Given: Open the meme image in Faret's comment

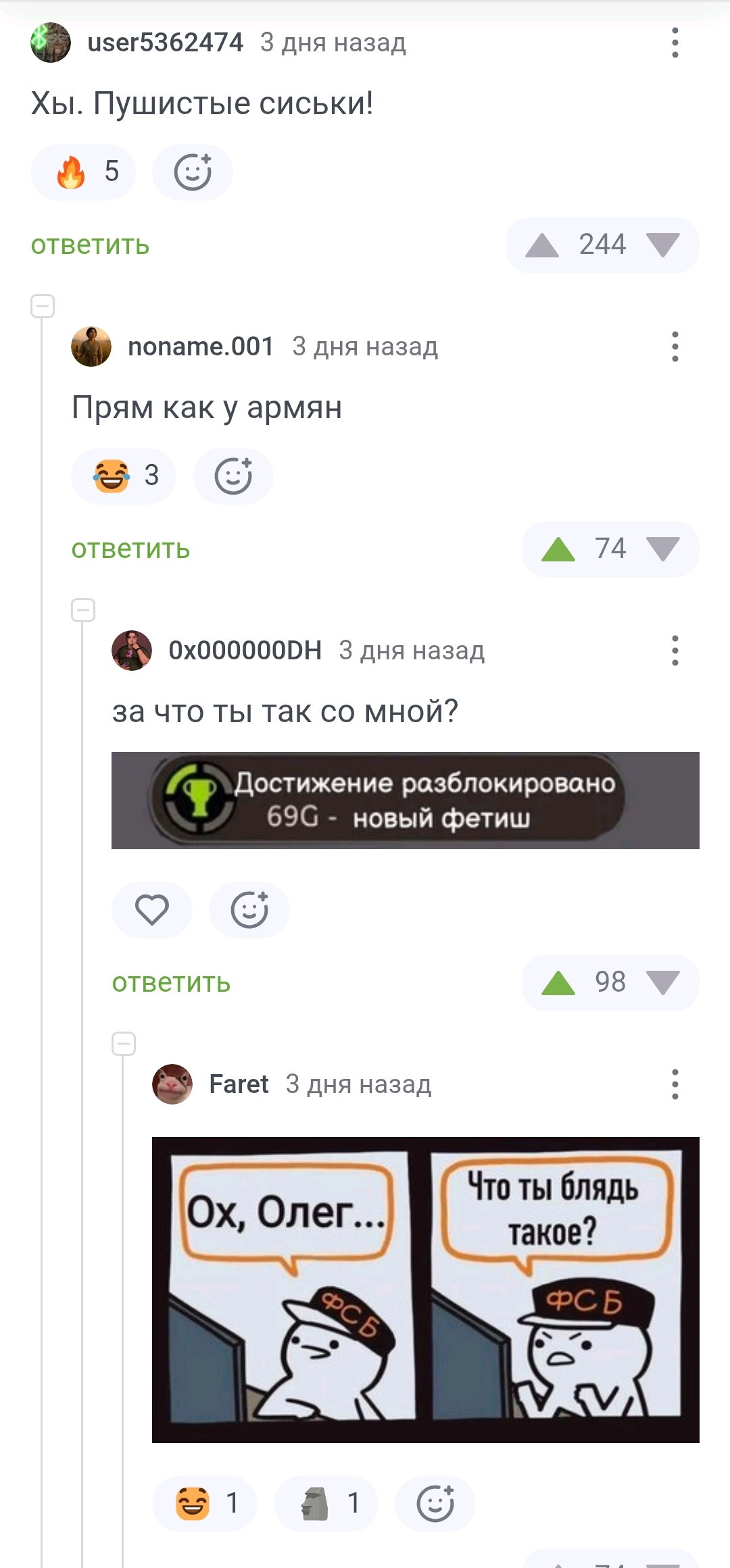Looking at the screenshot, I should click(425, 1290).
